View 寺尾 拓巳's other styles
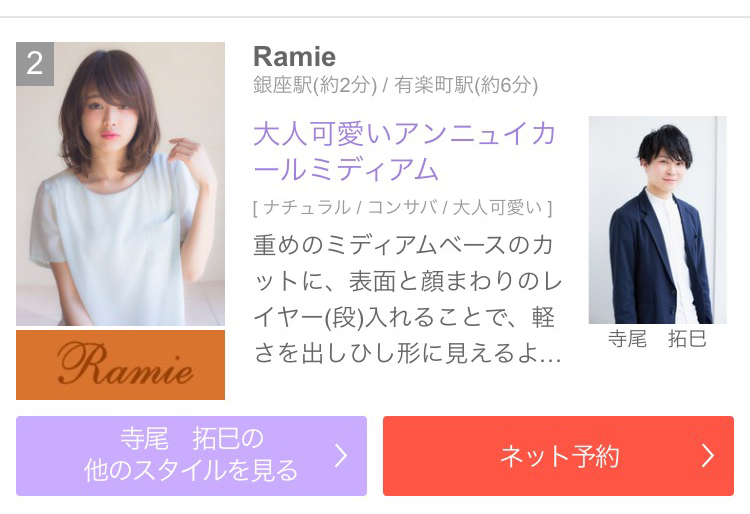Image resolution: width=750 pixels, height=514 pixels. coord(191,456)
